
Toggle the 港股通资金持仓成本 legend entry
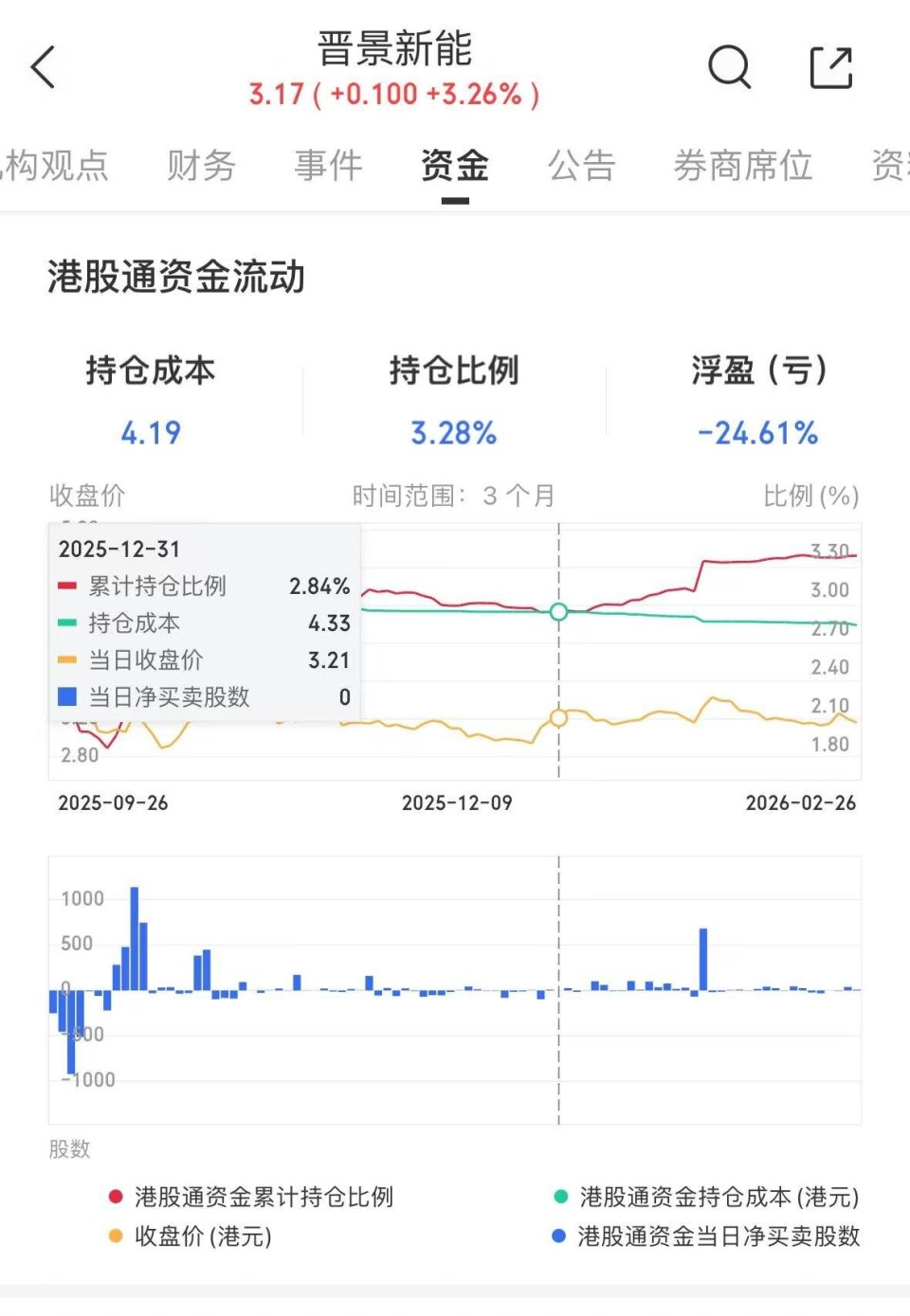[x=558, y=1196]
